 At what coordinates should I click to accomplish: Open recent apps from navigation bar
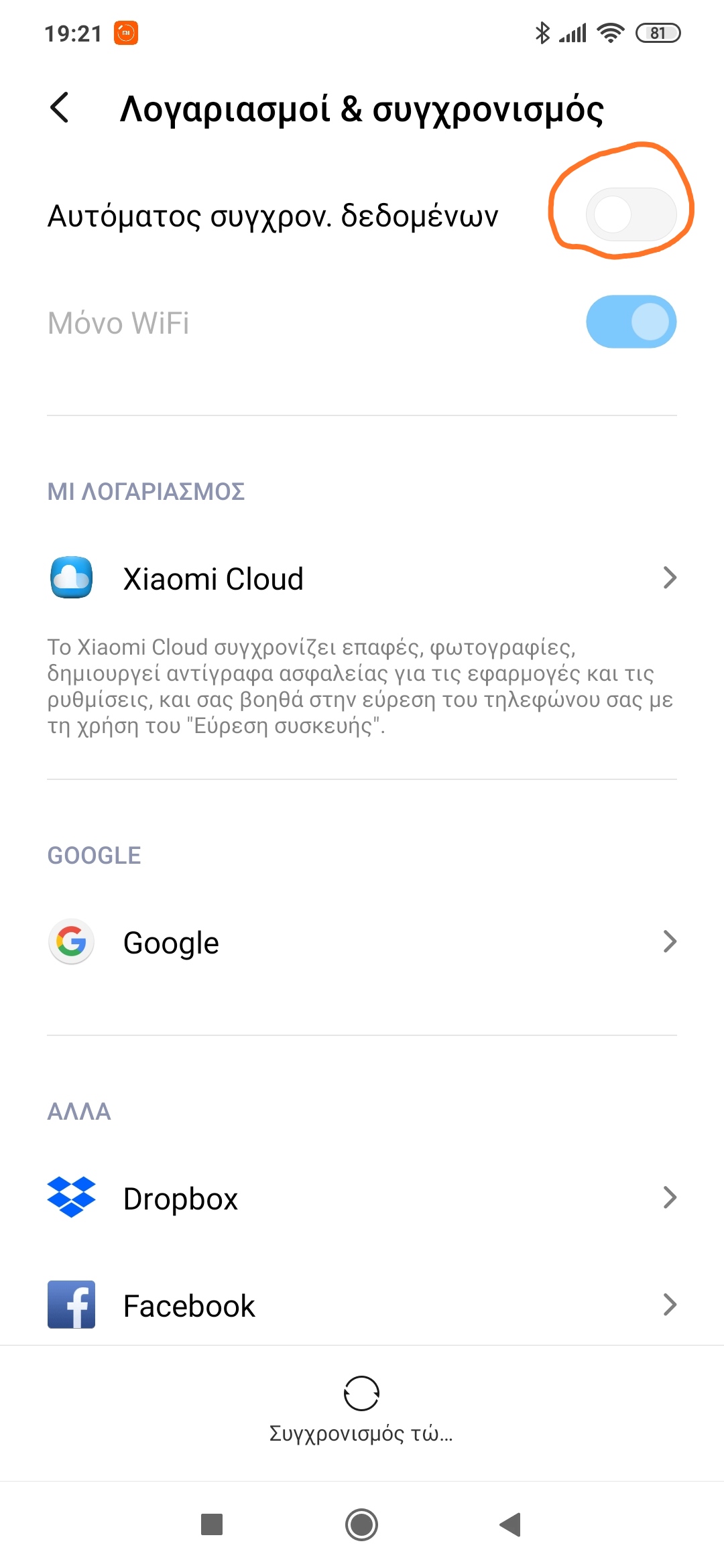click(212, 1524)
